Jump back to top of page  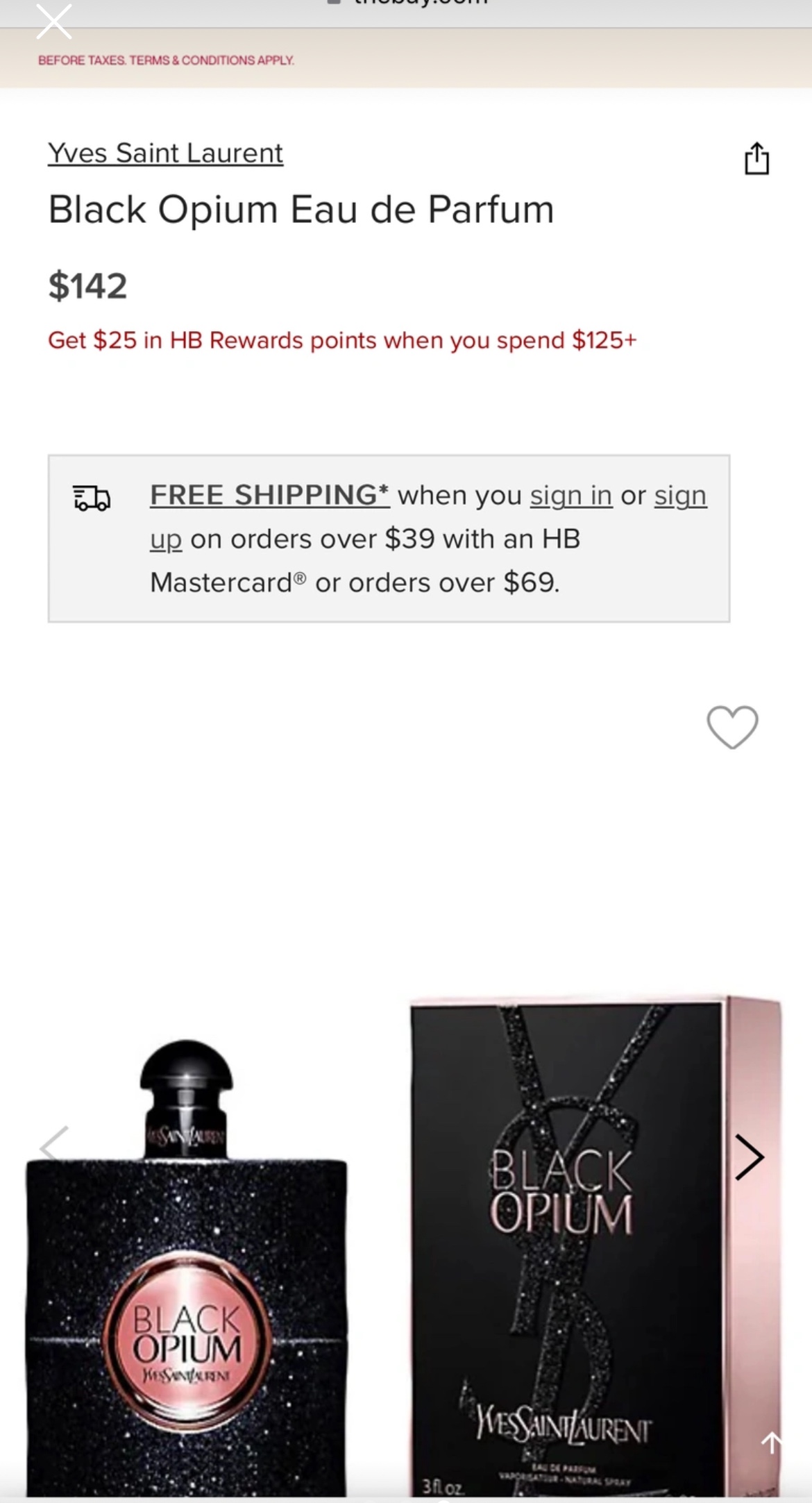point(771,1443)
